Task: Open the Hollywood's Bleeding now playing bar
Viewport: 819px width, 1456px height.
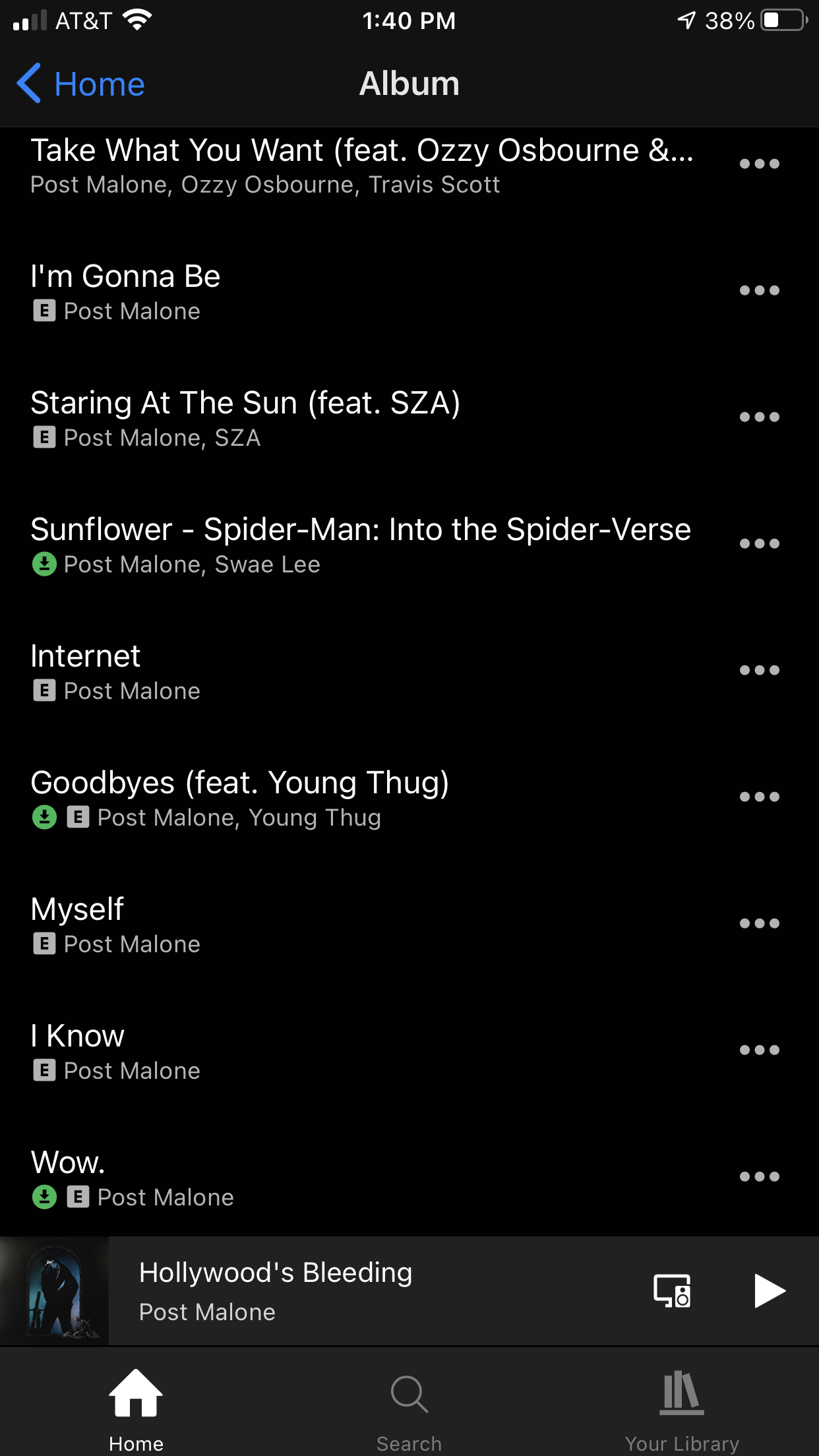Action: tap(330, 1291)
